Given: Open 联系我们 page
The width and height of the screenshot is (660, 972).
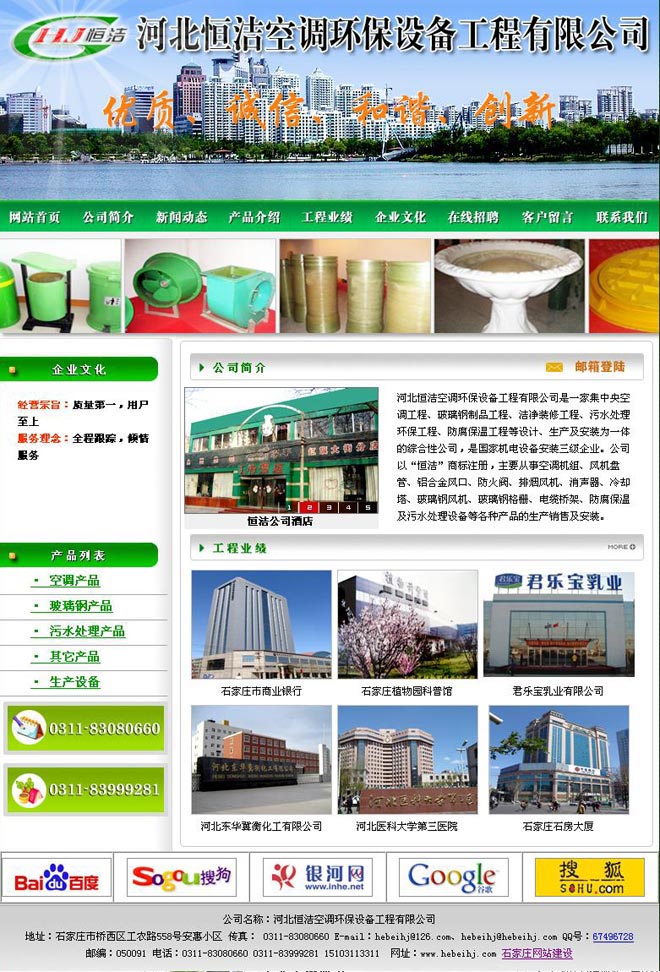Looking at the screenshot, I should click(x=621, y=217).
